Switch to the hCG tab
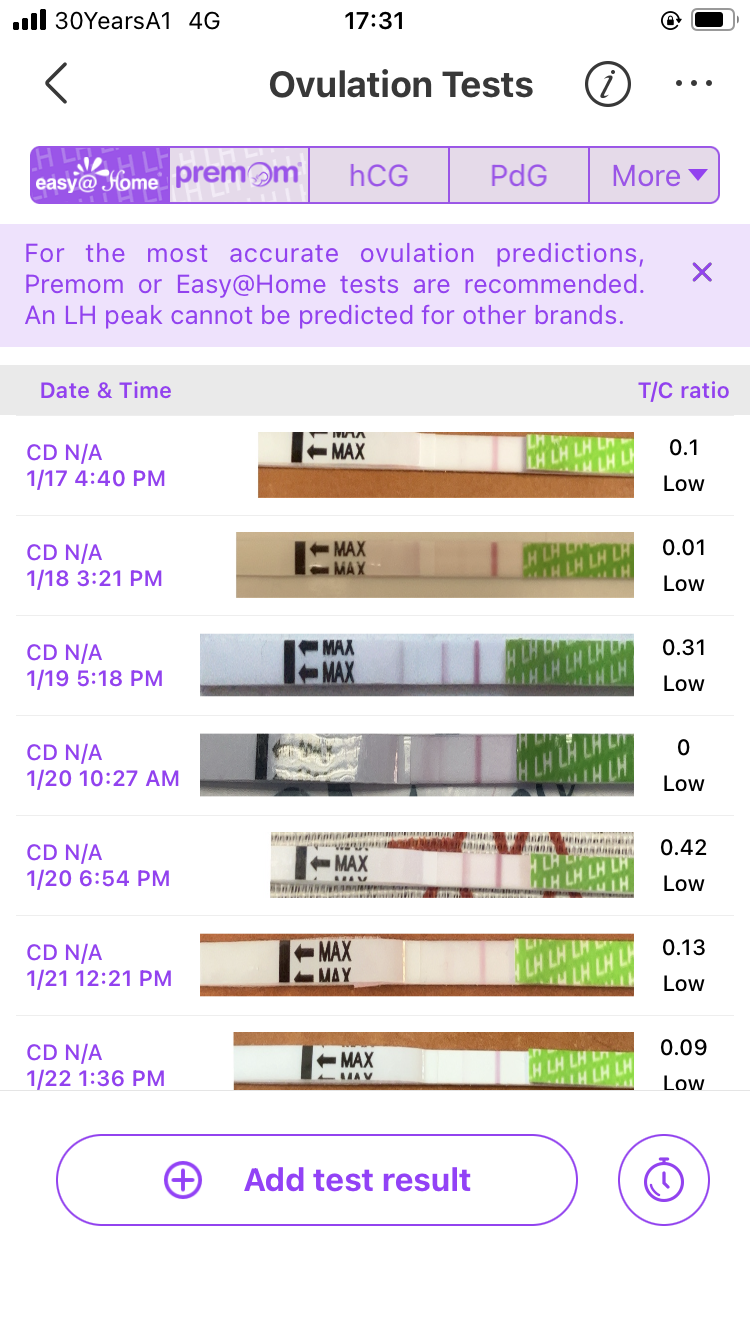The width and height of the screenshot is (750, 1334). (x=379, y=176)
